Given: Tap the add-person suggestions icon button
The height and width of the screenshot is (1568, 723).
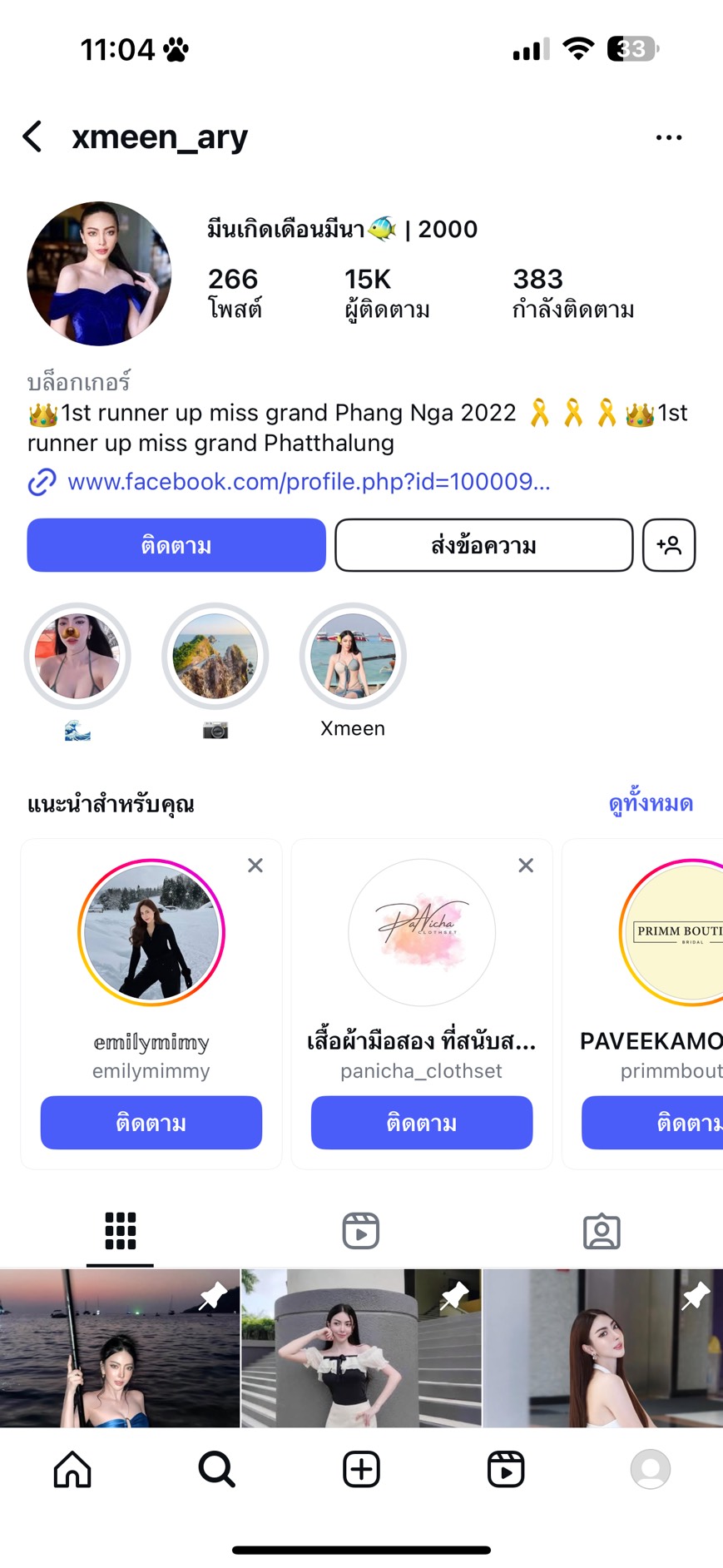Looking at the screenshot, I should click(x=668, y=545).
